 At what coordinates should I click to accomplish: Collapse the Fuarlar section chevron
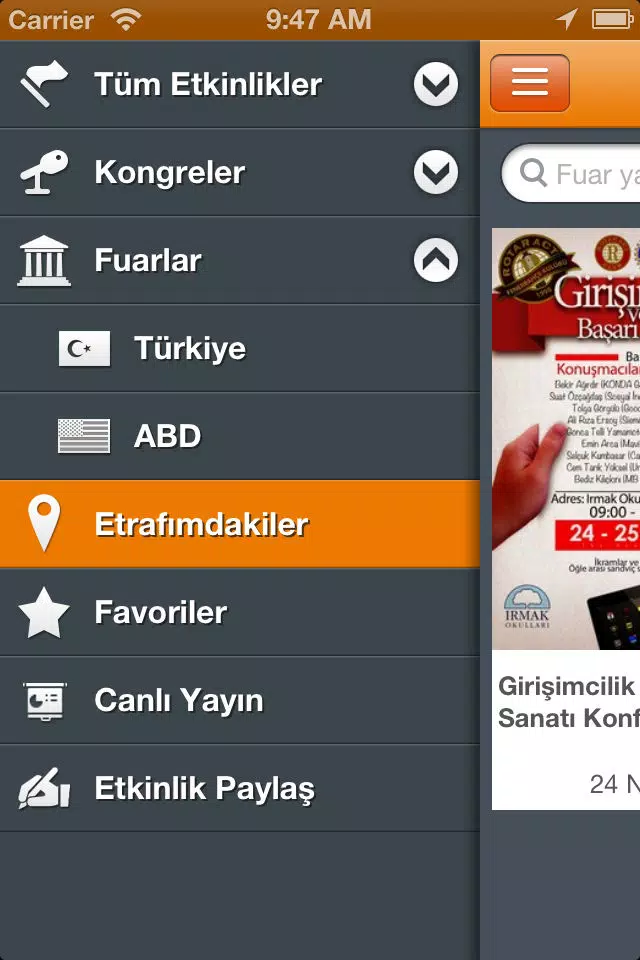click(x=436, y=261)
